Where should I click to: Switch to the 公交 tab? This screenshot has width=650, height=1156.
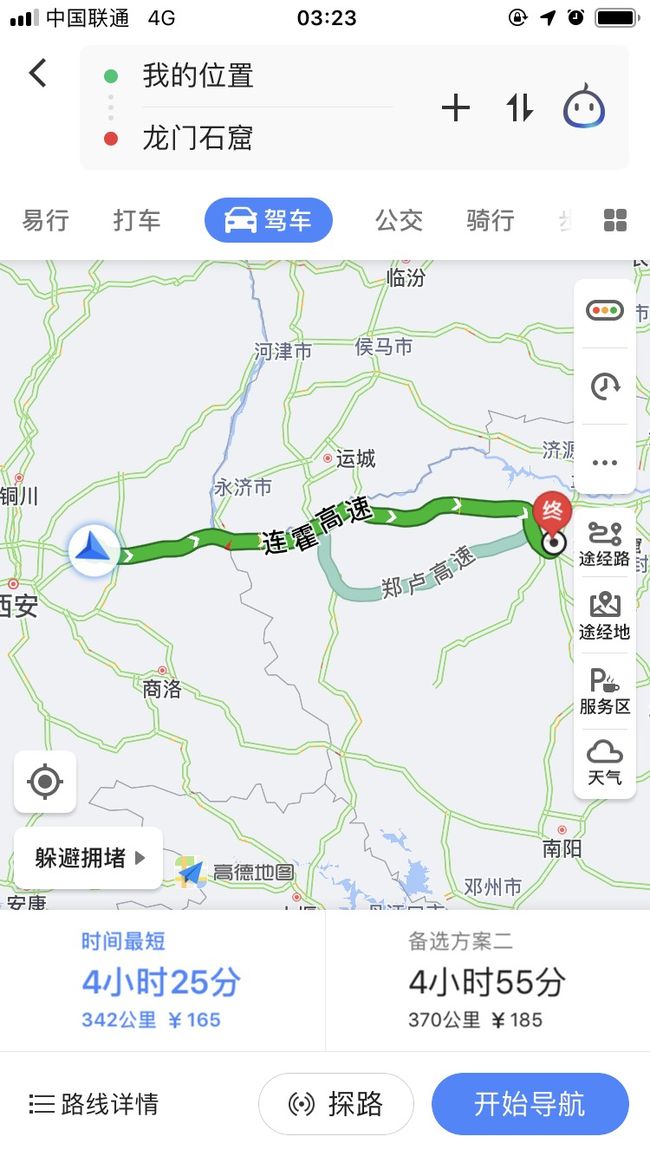coord(399,220)
